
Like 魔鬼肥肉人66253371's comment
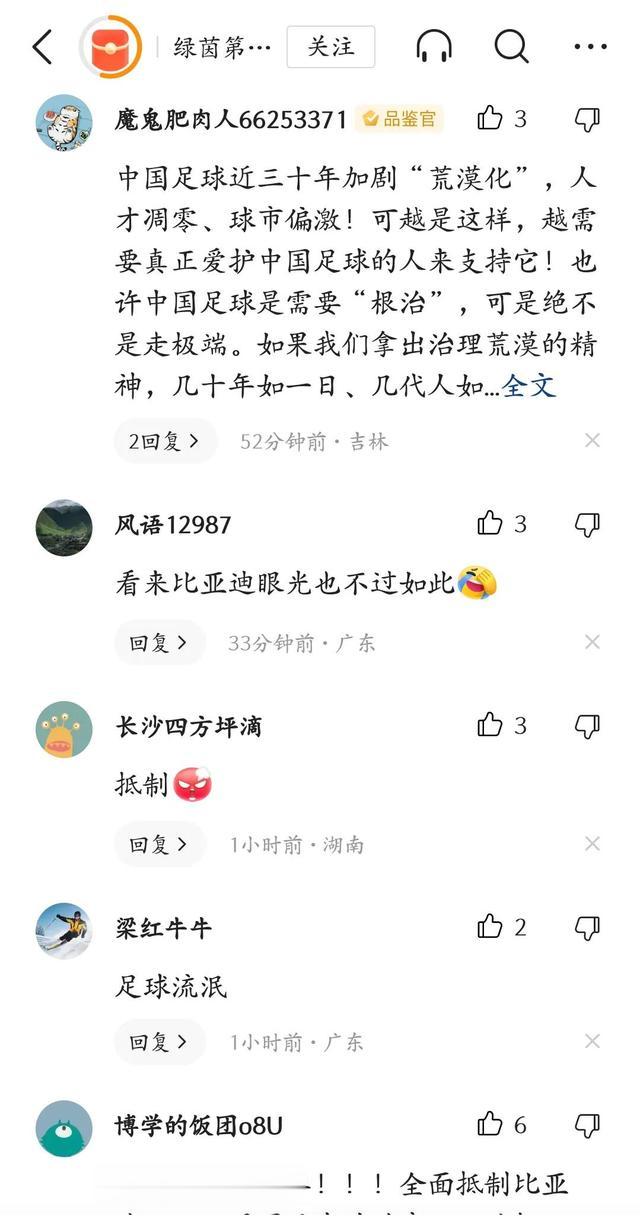(490, 119)
